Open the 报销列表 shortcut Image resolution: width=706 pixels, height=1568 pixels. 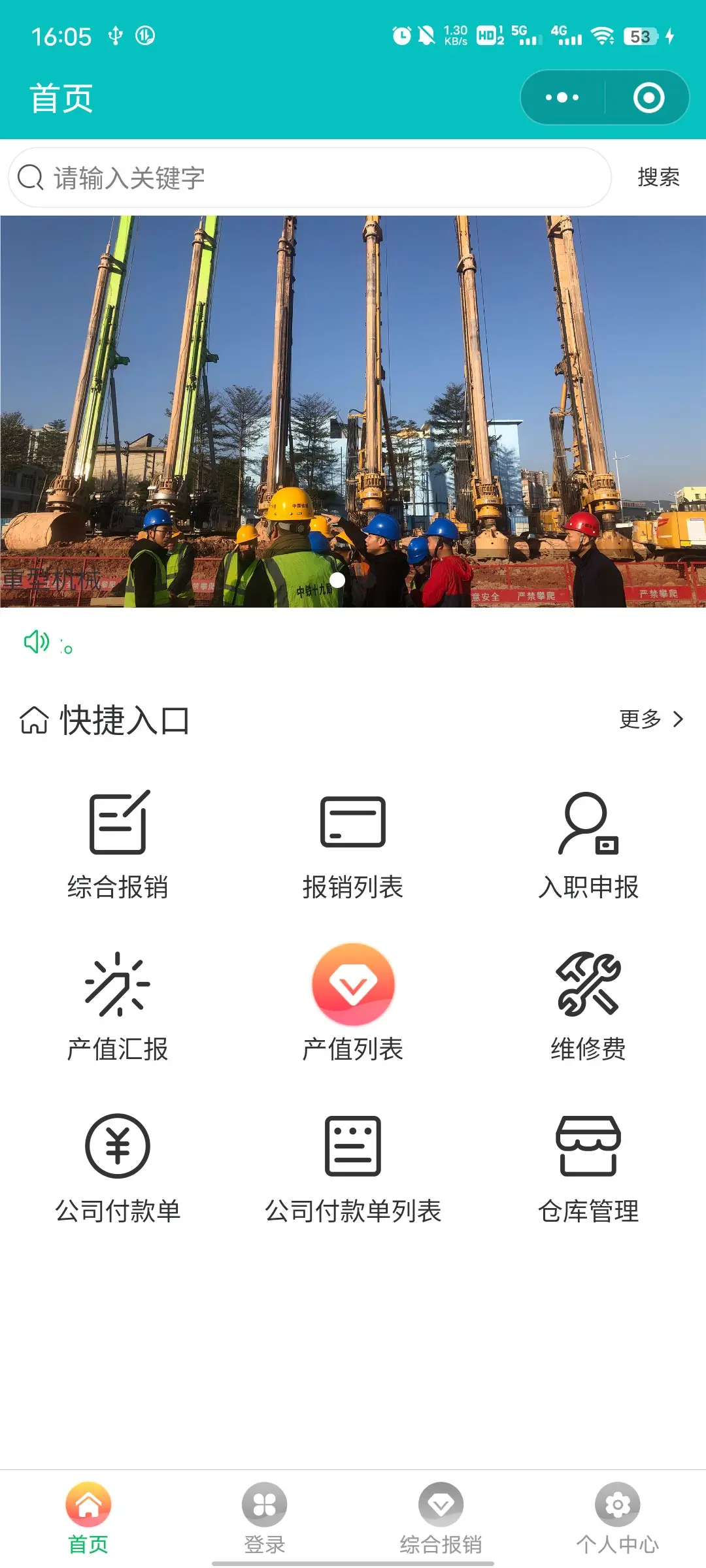(353, 844)
